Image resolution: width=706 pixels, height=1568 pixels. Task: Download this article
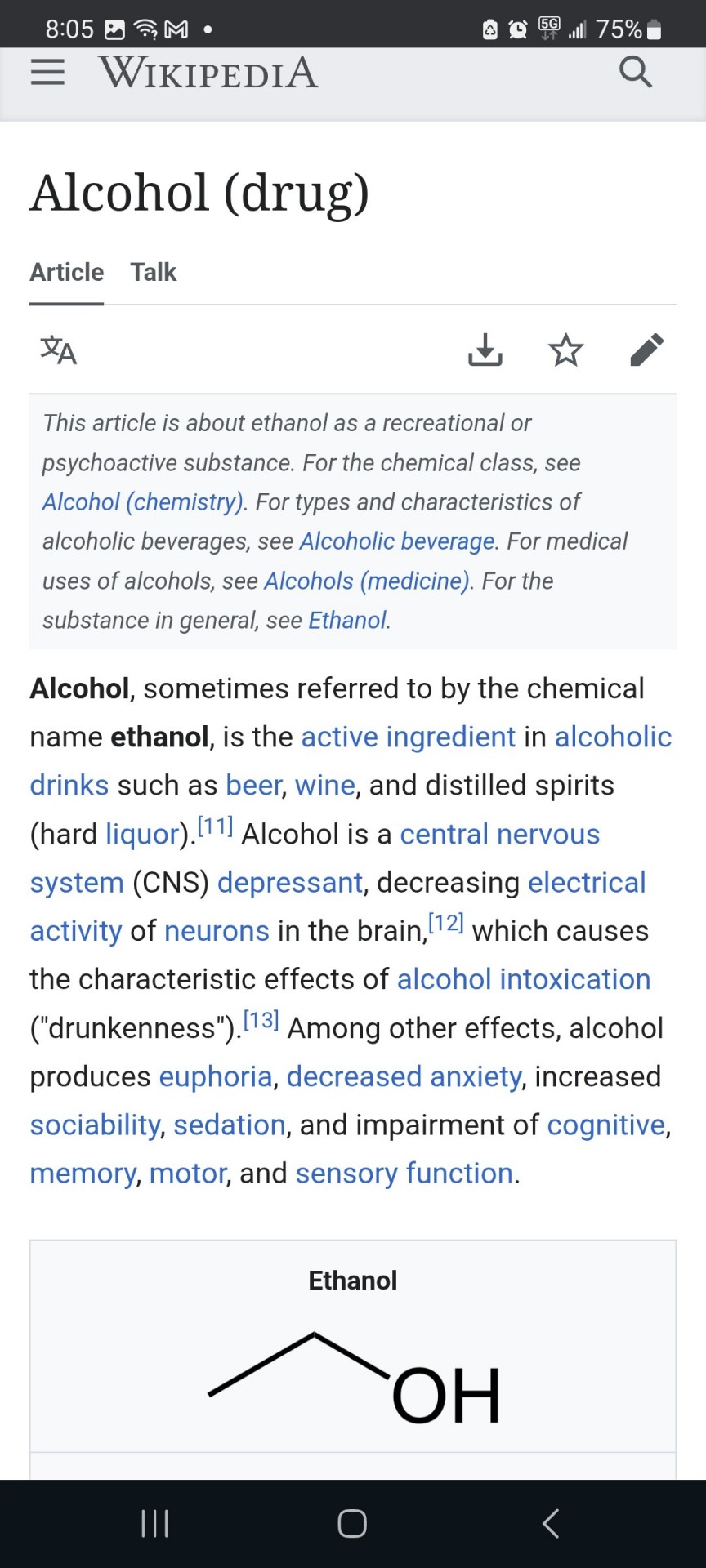click(485, 350)
